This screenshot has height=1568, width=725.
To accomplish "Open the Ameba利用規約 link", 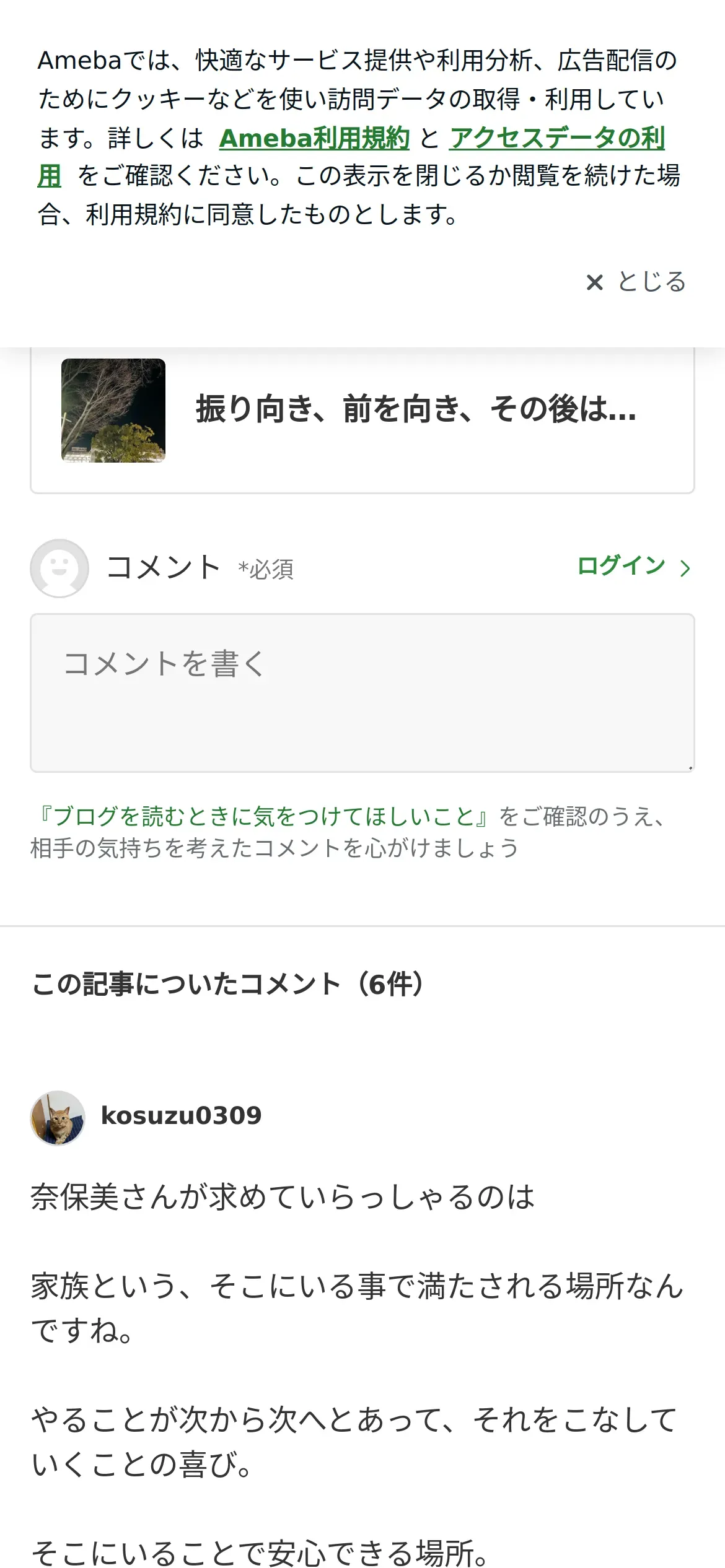I will 314,138.
